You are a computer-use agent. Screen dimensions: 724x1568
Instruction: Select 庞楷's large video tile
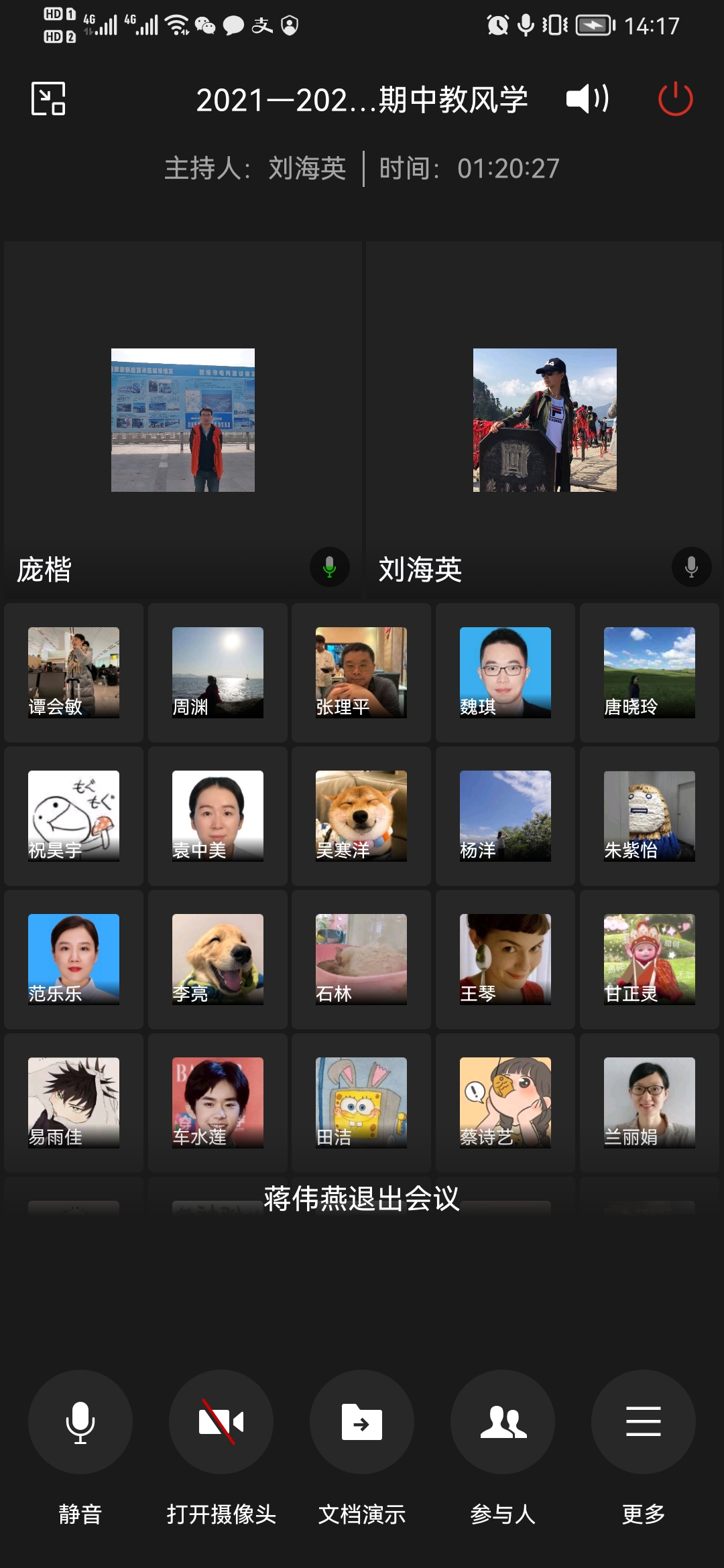pos(183,420)
